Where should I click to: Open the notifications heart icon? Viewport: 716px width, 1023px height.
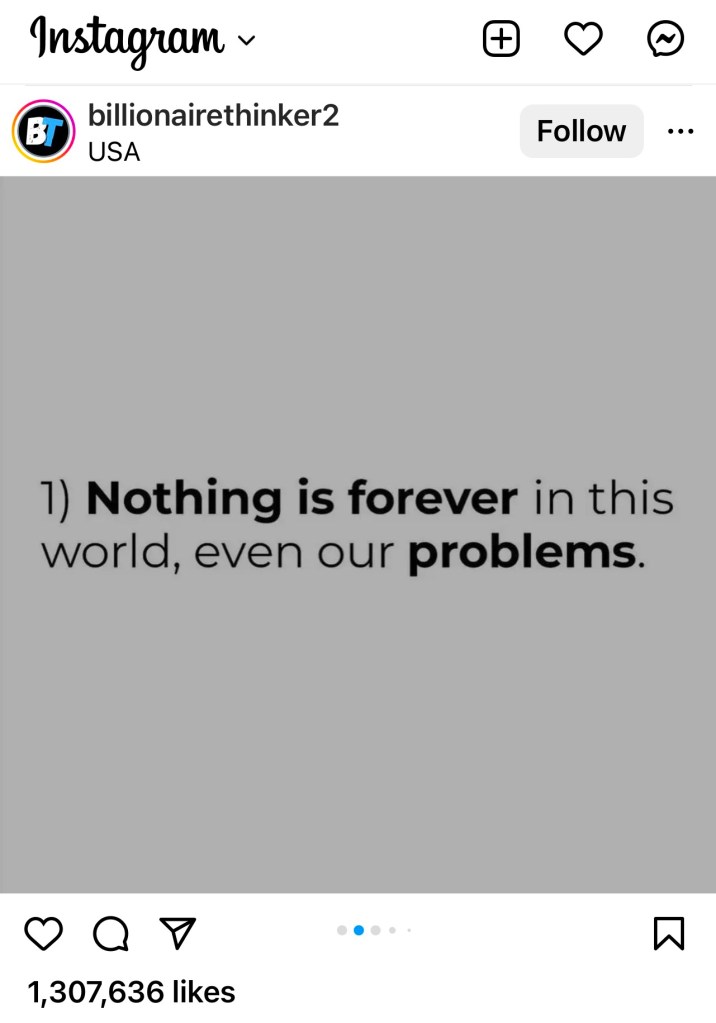tap(583, 40)
